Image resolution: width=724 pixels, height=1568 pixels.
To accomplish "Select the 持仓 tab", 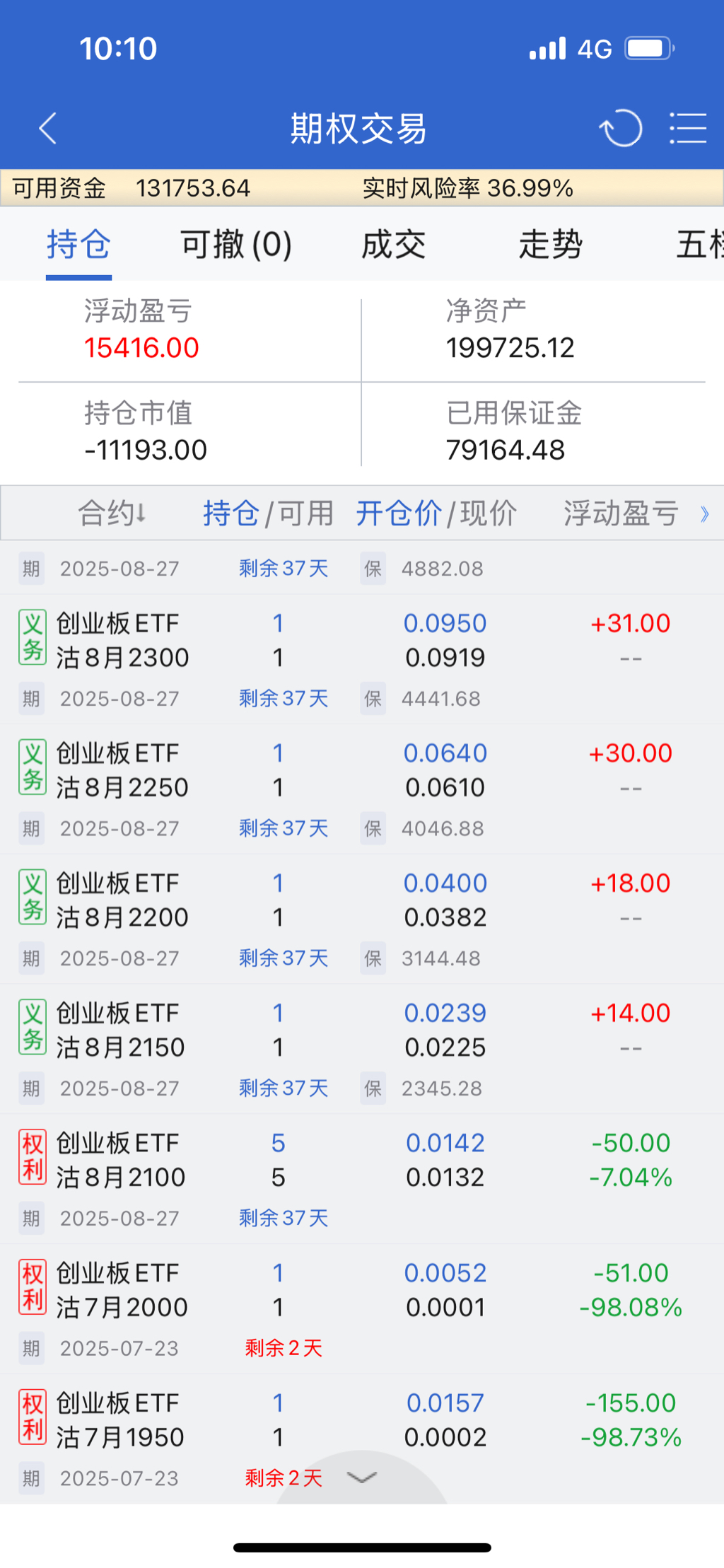I will pos(78,245).
